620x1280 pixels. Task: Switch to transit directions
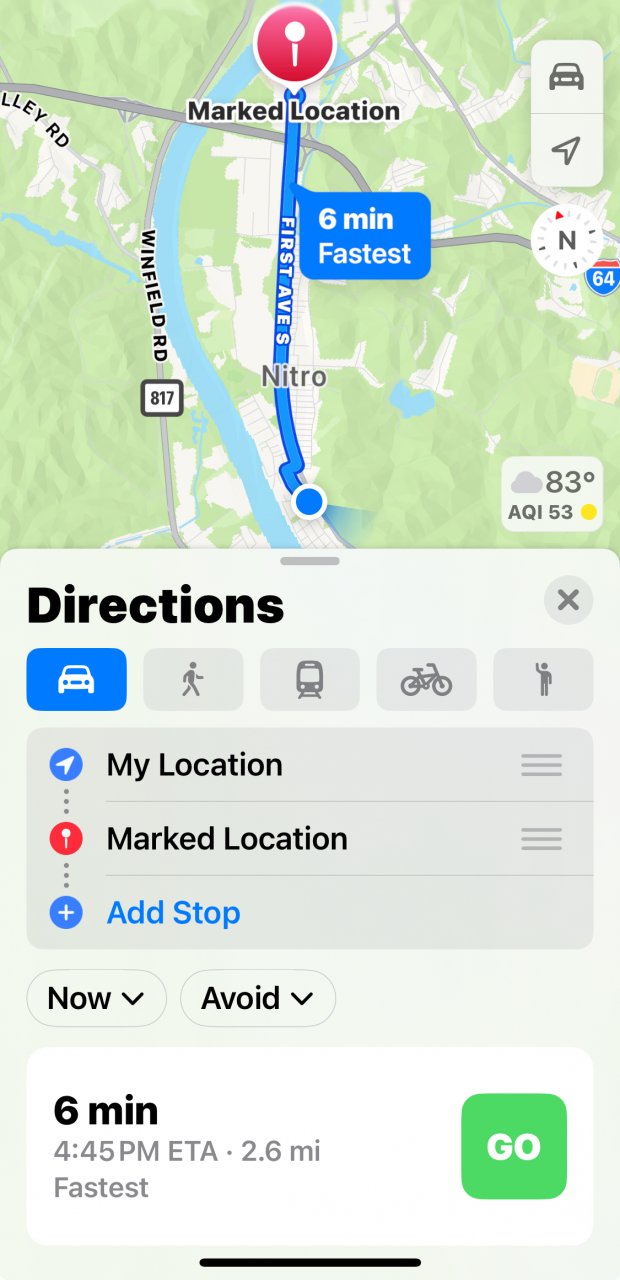(310, 680)
